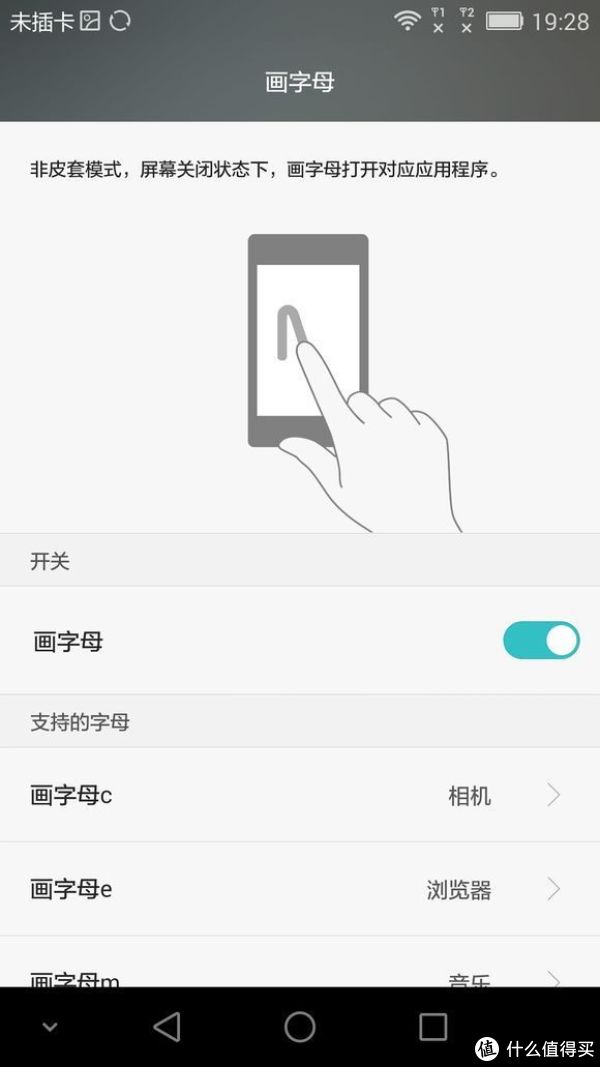Go to the home screen
The height and width of the screenshot is (1067, 600).
coord(299,1027)
